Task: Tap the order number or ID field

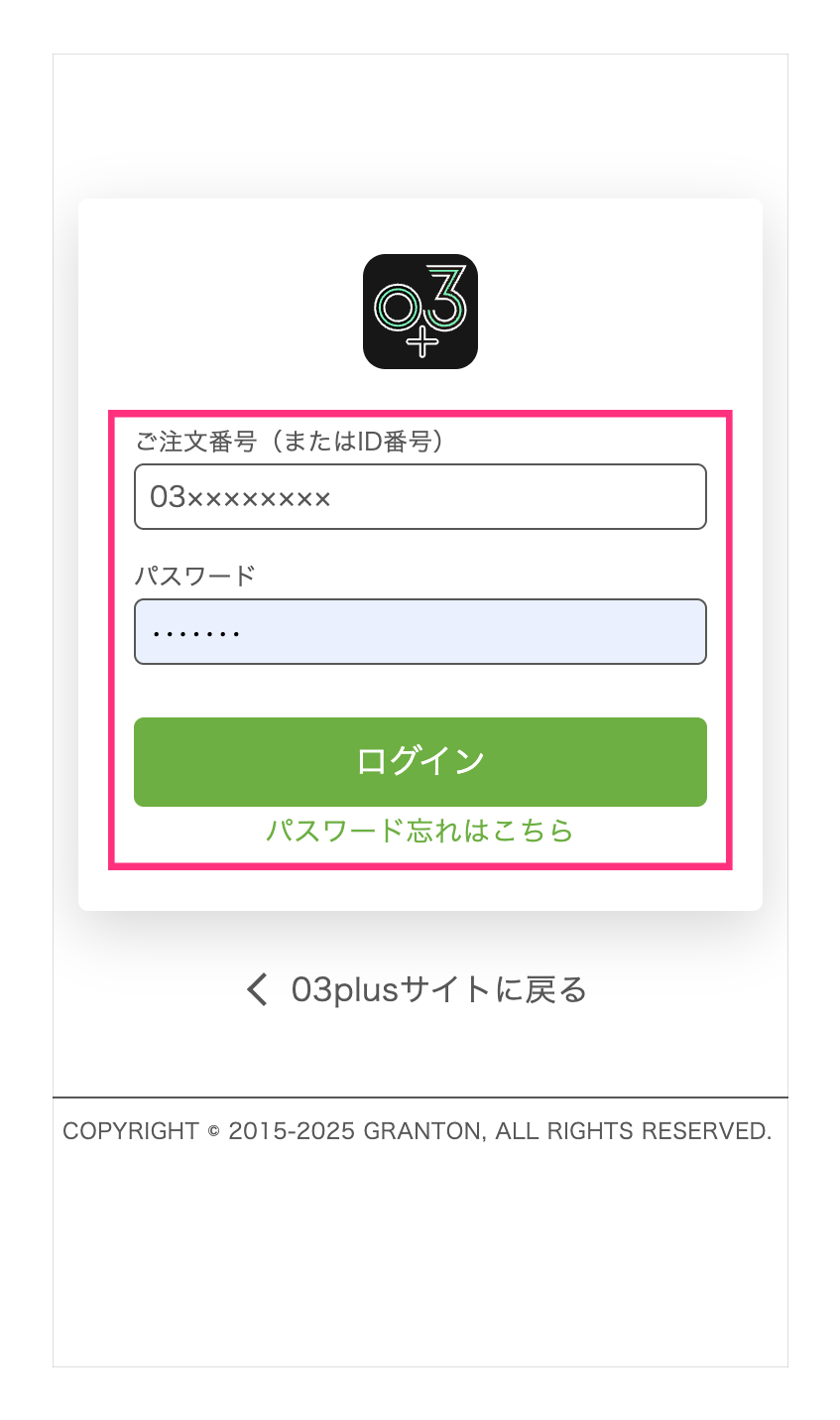Action: coord(420,496)
